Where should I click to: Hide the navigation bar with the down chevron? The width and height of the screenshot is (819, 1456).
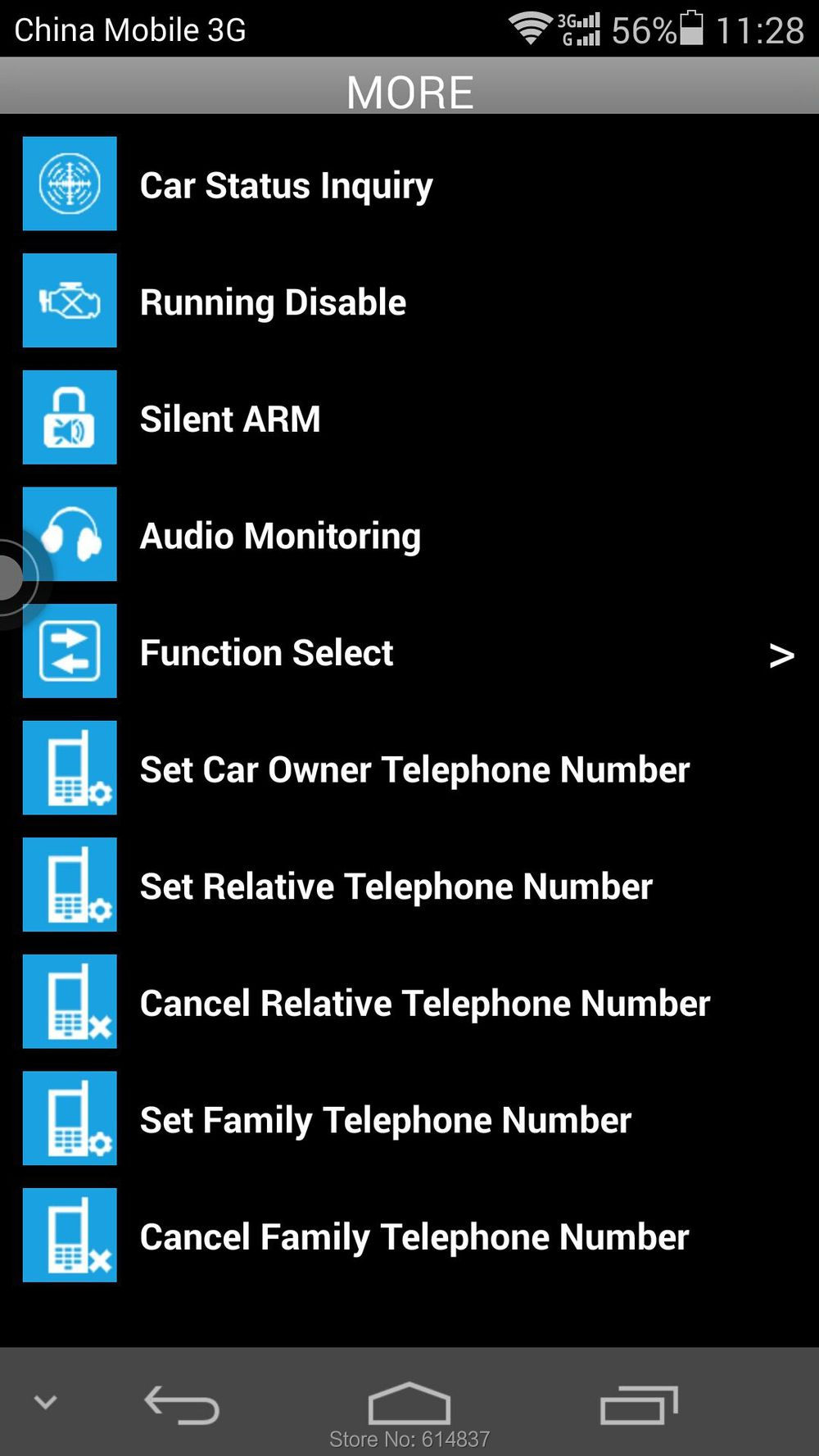point(46,1402)
